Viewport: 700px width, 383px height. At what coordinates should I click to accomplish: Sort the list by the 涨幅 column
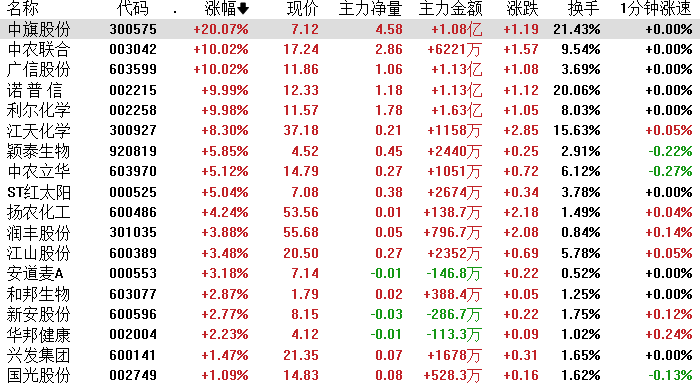[226, 8]
